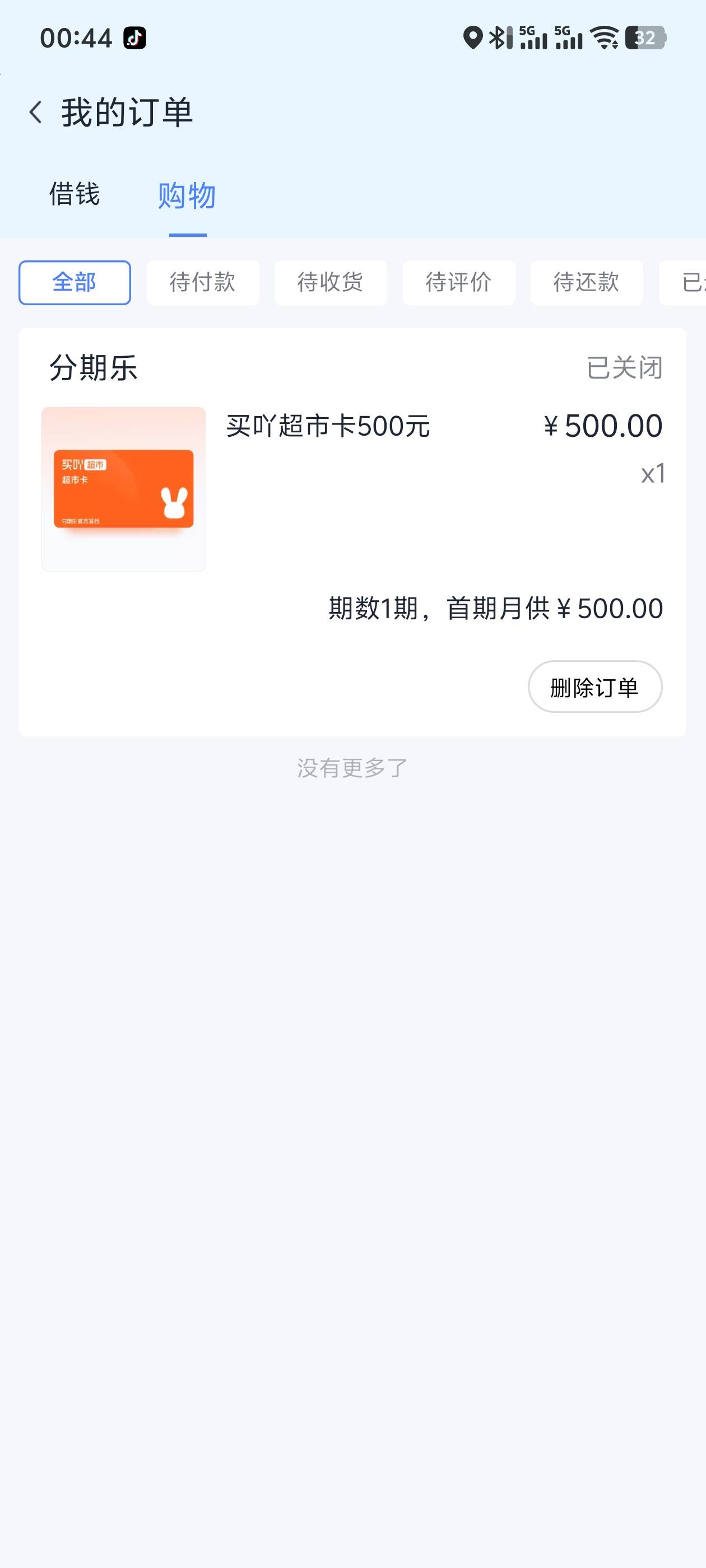The width and height of the screenshot is (706, 1568).
Task: View 待还款 orders
Action: click(x=587, y=282)
